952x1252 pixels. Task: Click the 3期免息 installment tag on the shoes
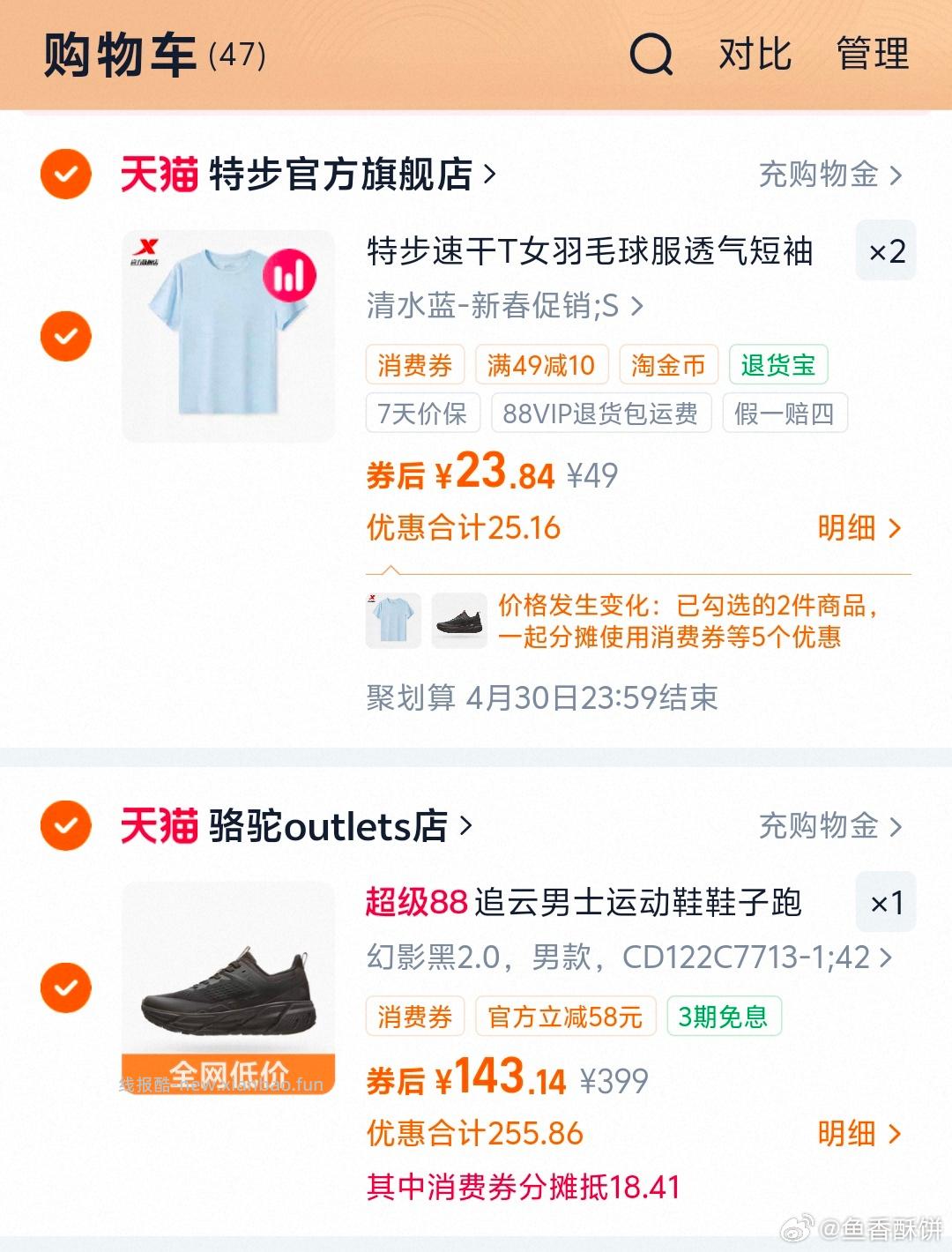(x=725, y=1016)
